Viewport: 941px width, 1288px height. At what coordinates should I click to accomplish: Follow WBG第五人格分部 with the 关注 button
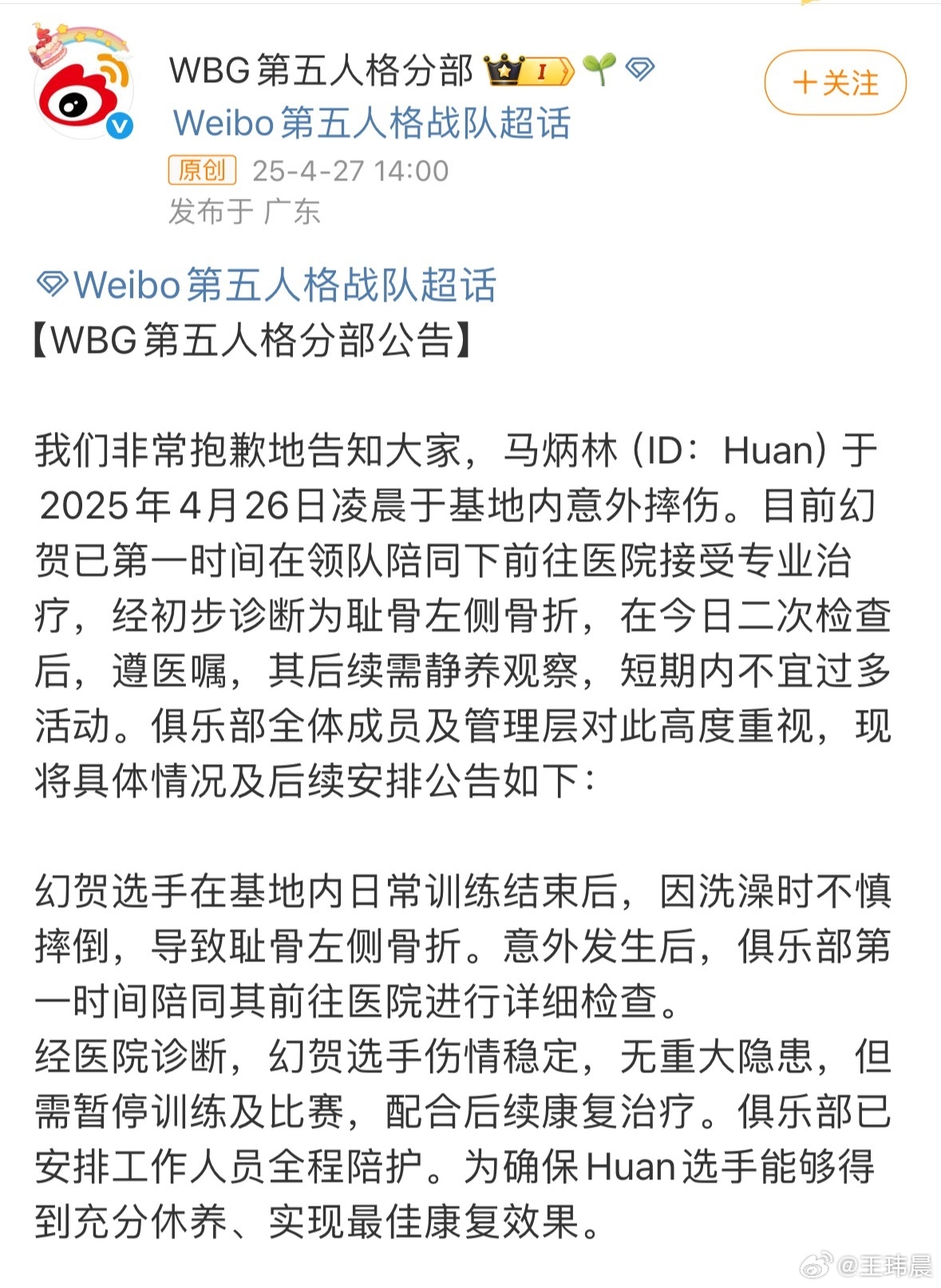click(835, 83)
